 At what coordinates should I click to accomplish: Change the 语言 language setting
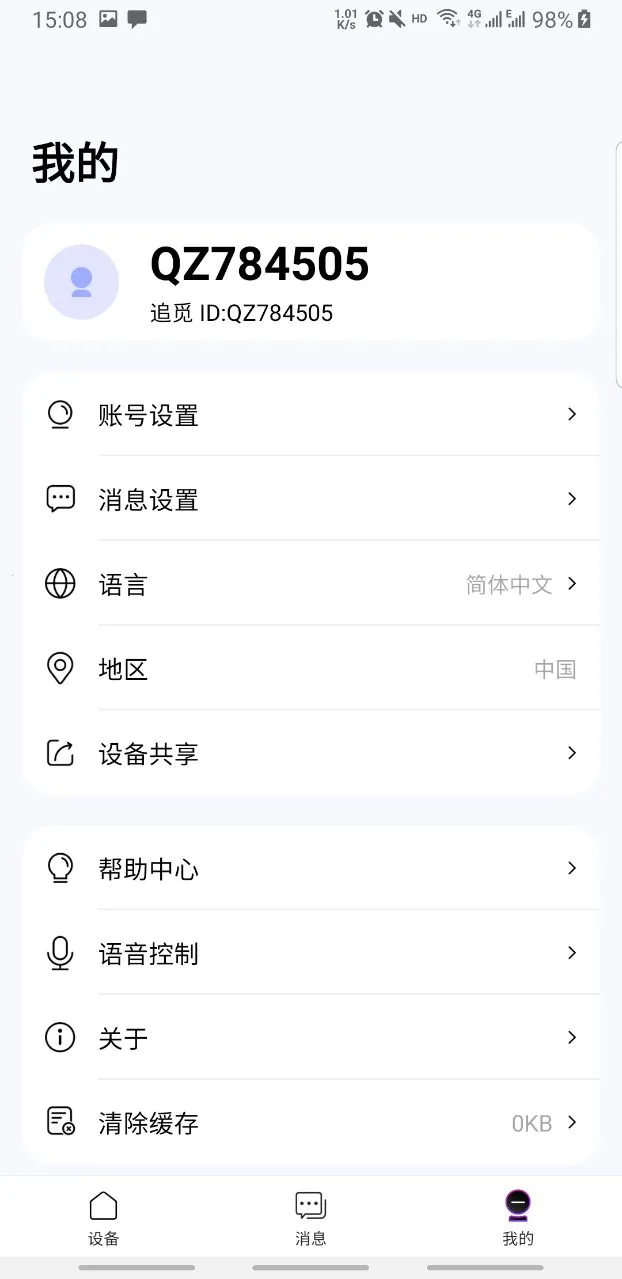pyautogui.click(x=310, y=584)
